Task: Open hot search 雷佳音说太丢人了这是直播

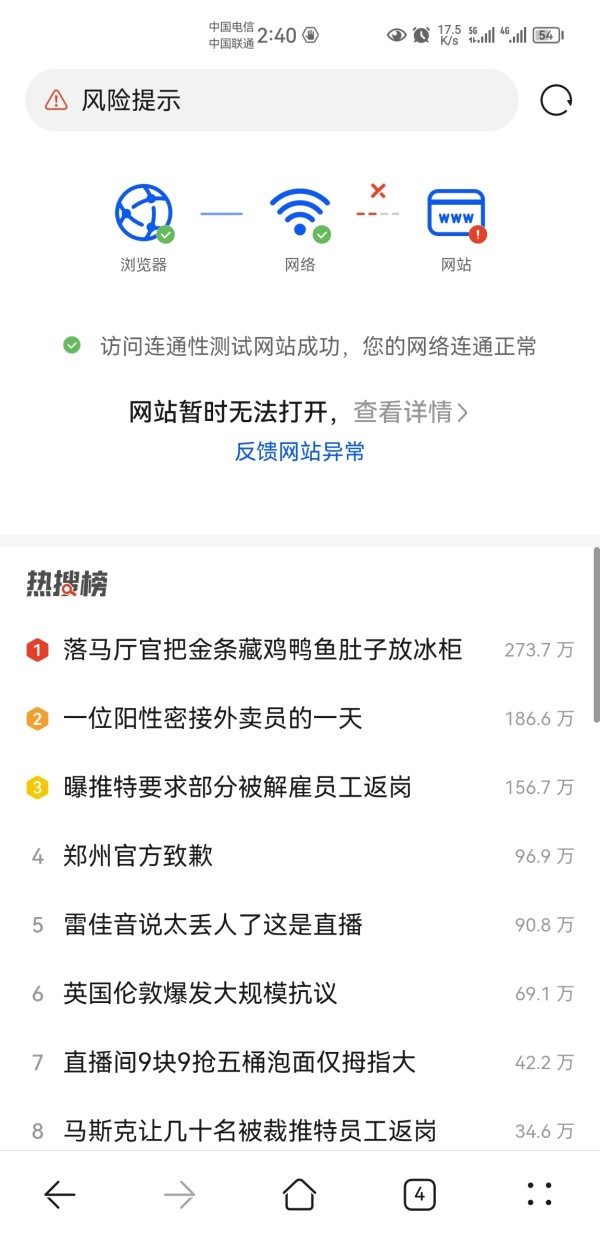Action: [x=300, y=925]
